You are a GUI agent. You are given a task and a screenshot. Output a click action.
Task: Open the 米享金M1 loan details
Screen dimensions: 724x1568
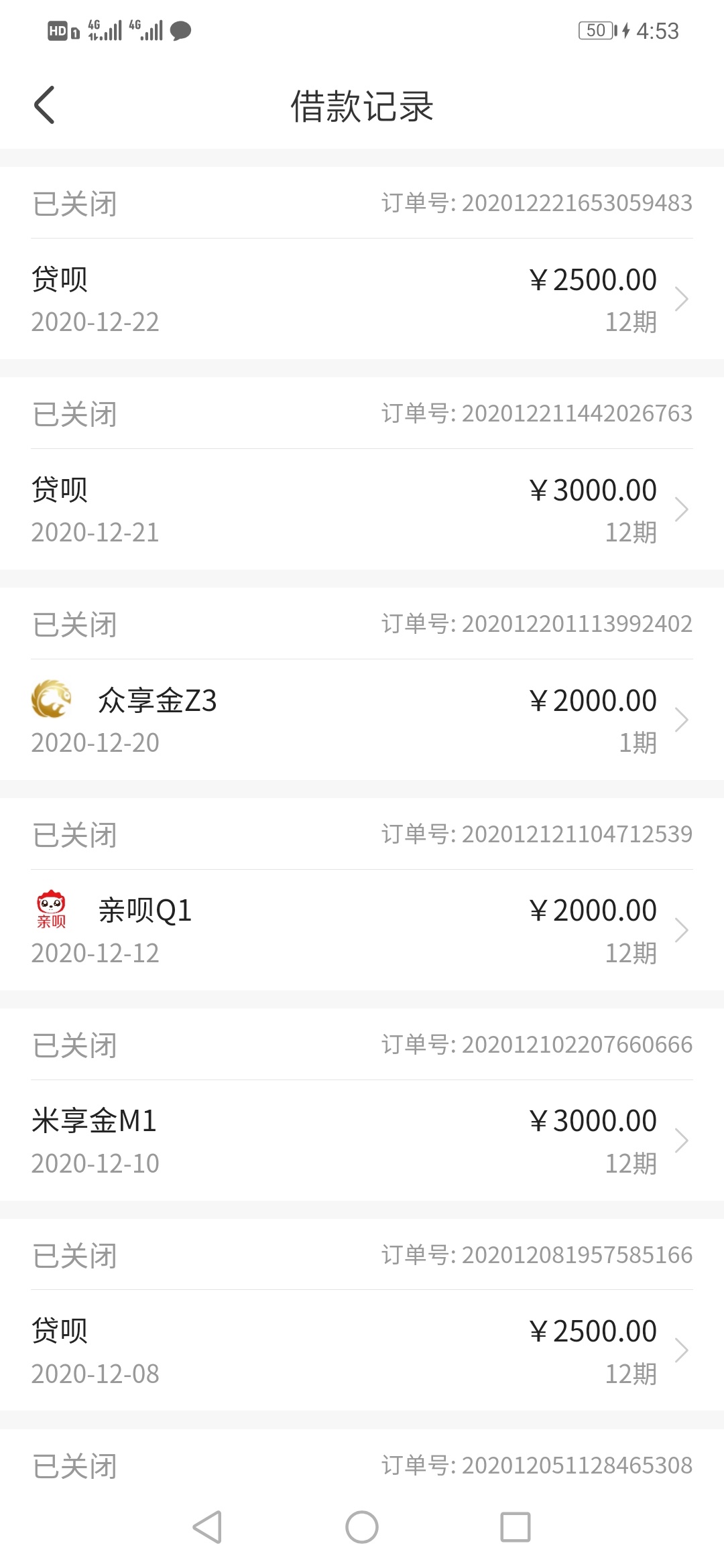362,1140
